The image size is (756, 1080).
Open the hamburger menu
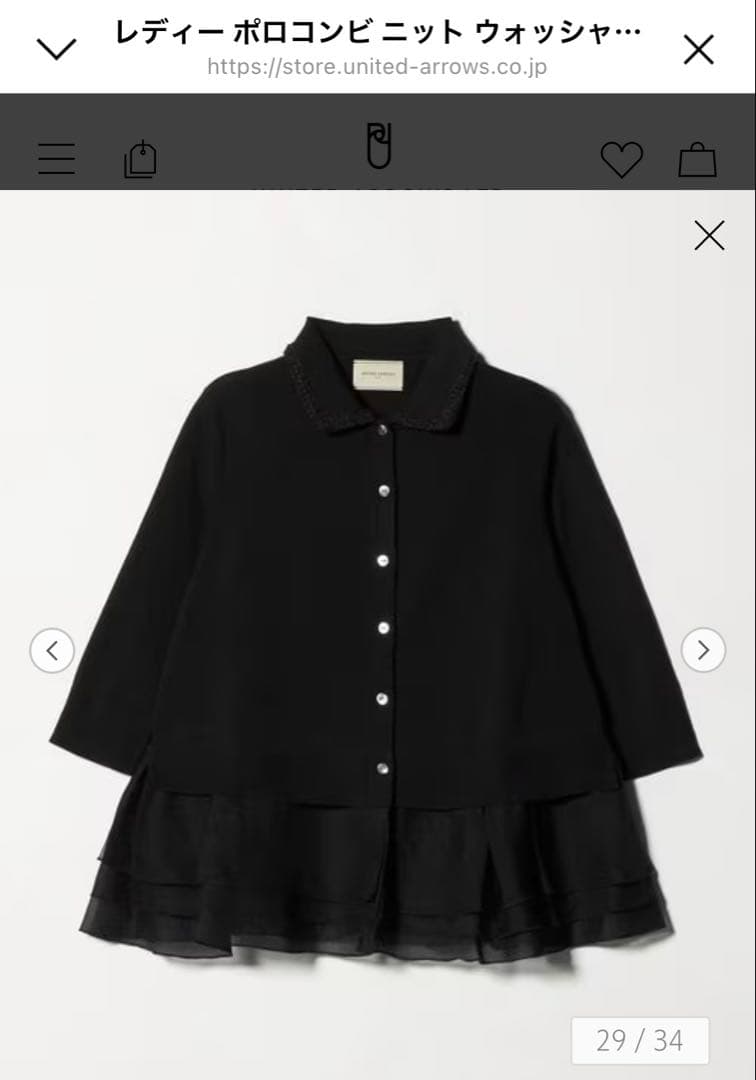click(x=57, y=159)
